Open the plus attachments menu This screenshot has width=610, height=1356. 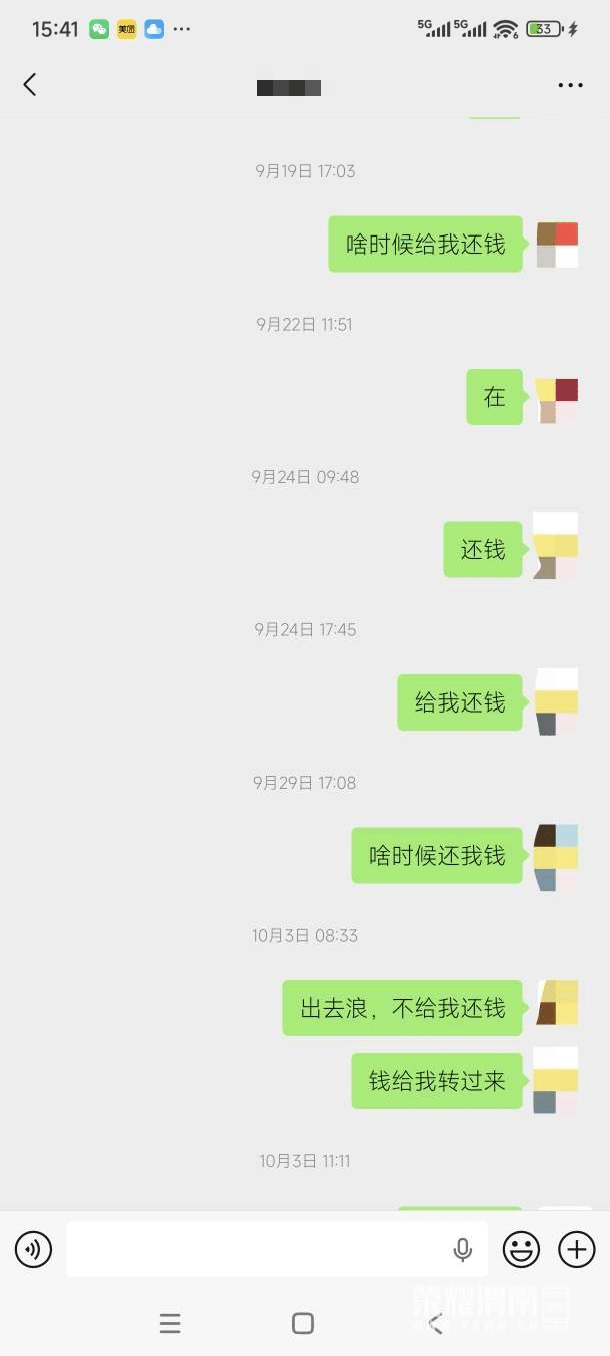click(576, 1249)
